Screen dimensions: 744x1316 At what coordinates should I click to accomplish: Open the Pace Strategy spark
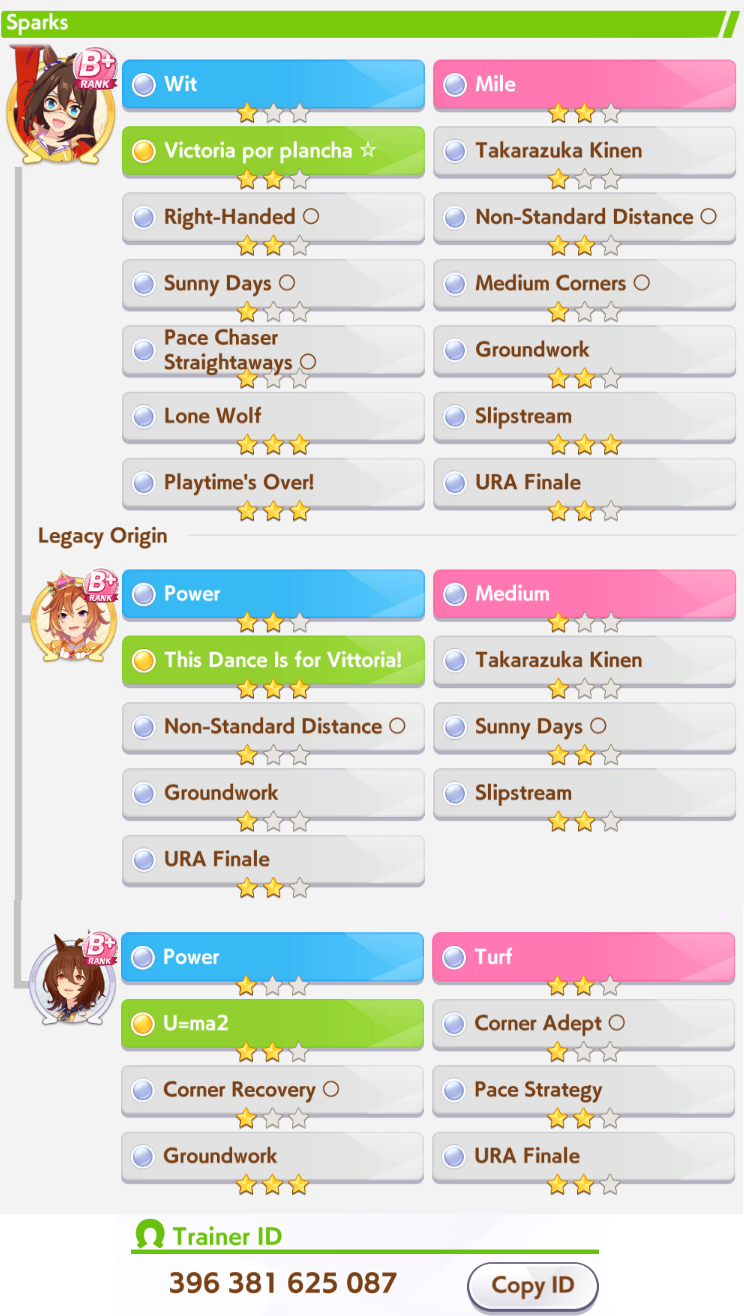(x=583, y=1089)
